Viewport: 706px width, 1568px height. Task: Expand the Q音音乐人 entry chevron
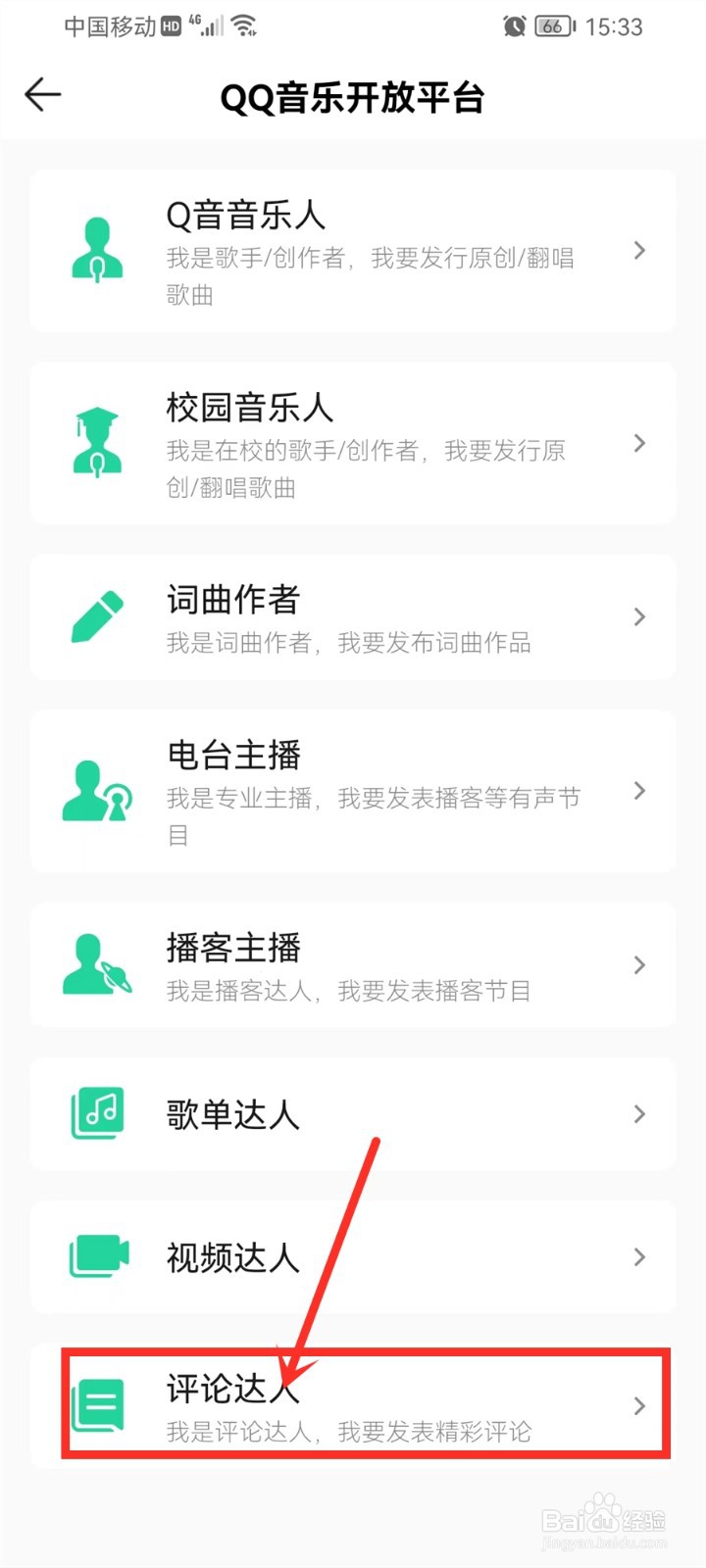[639, 248]
